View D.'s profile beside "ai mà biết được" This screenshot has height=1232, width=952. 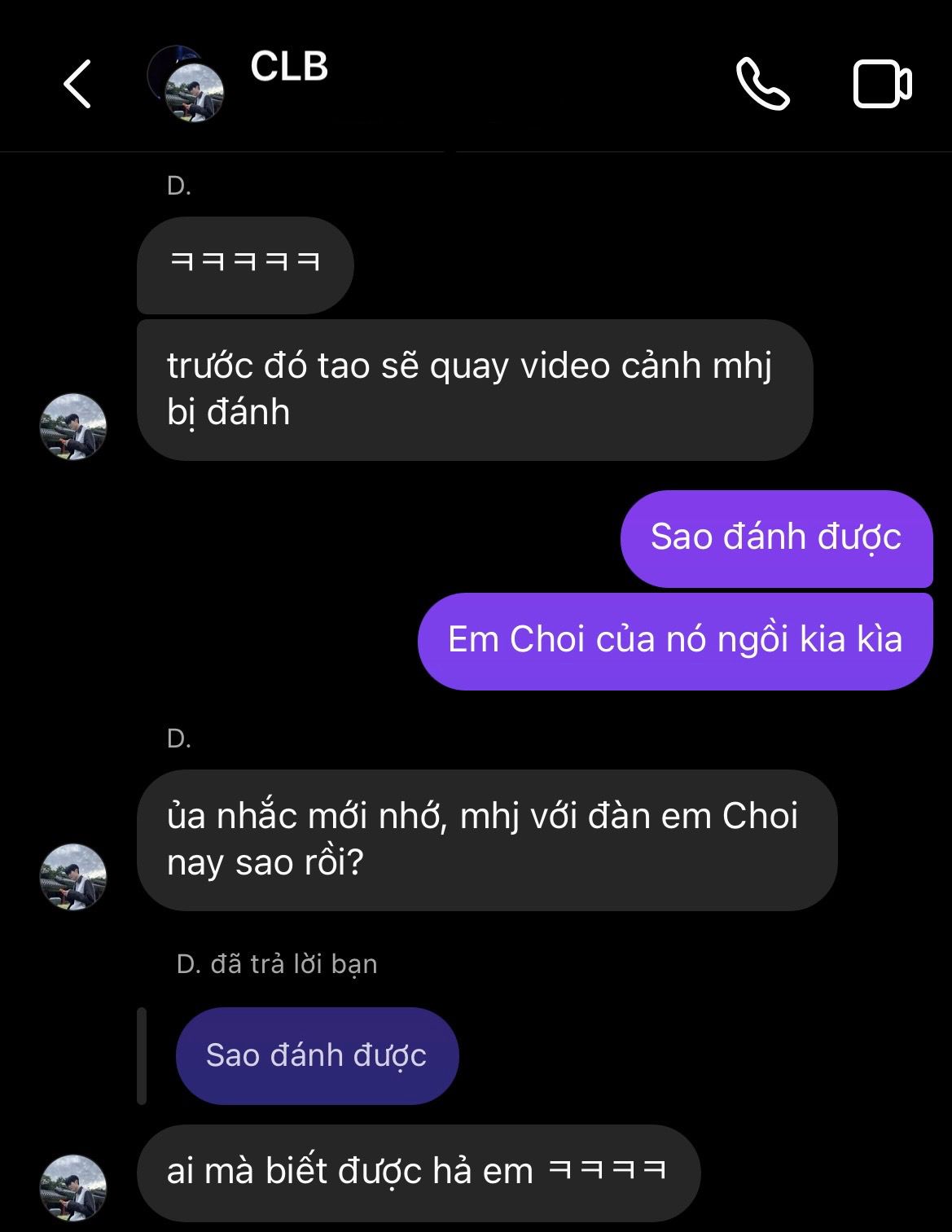[73, 1188]
